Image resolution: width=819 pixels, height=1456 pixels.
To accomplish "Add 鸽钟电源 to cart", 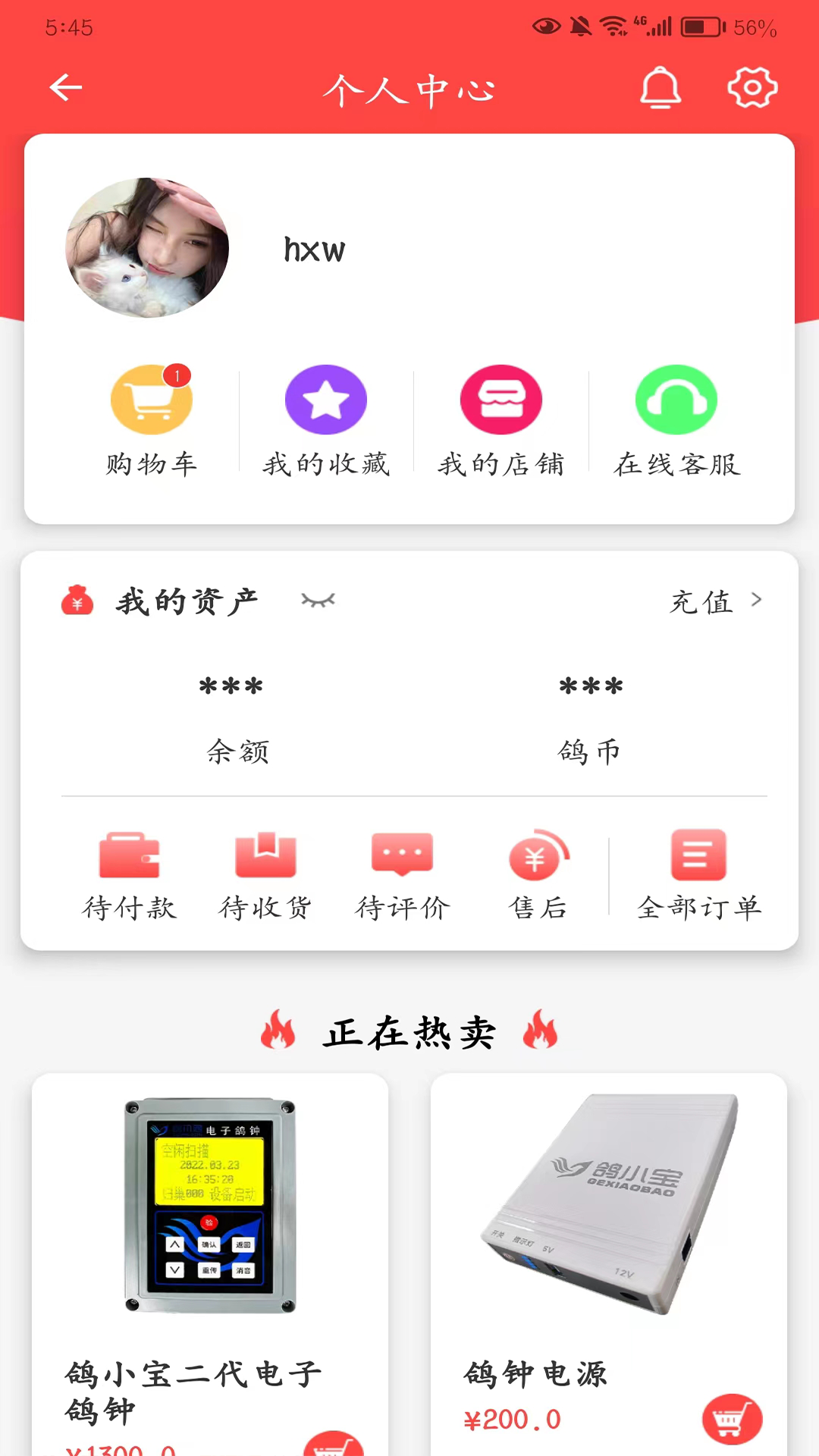I will pyautogui.click(x=732, y=1419).
